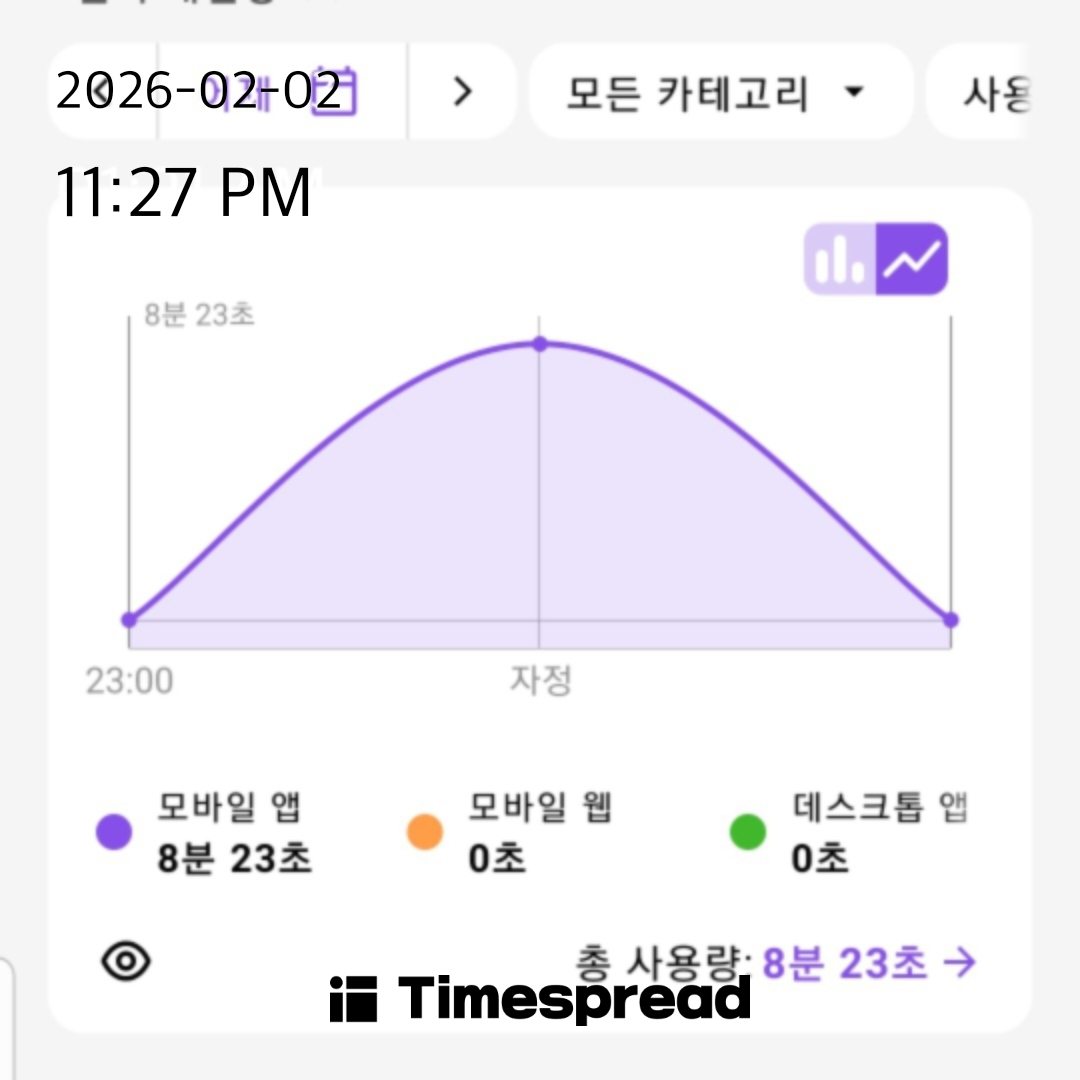Go to the next date with the right chevron
The image size is (1080, 1080).
461,92
